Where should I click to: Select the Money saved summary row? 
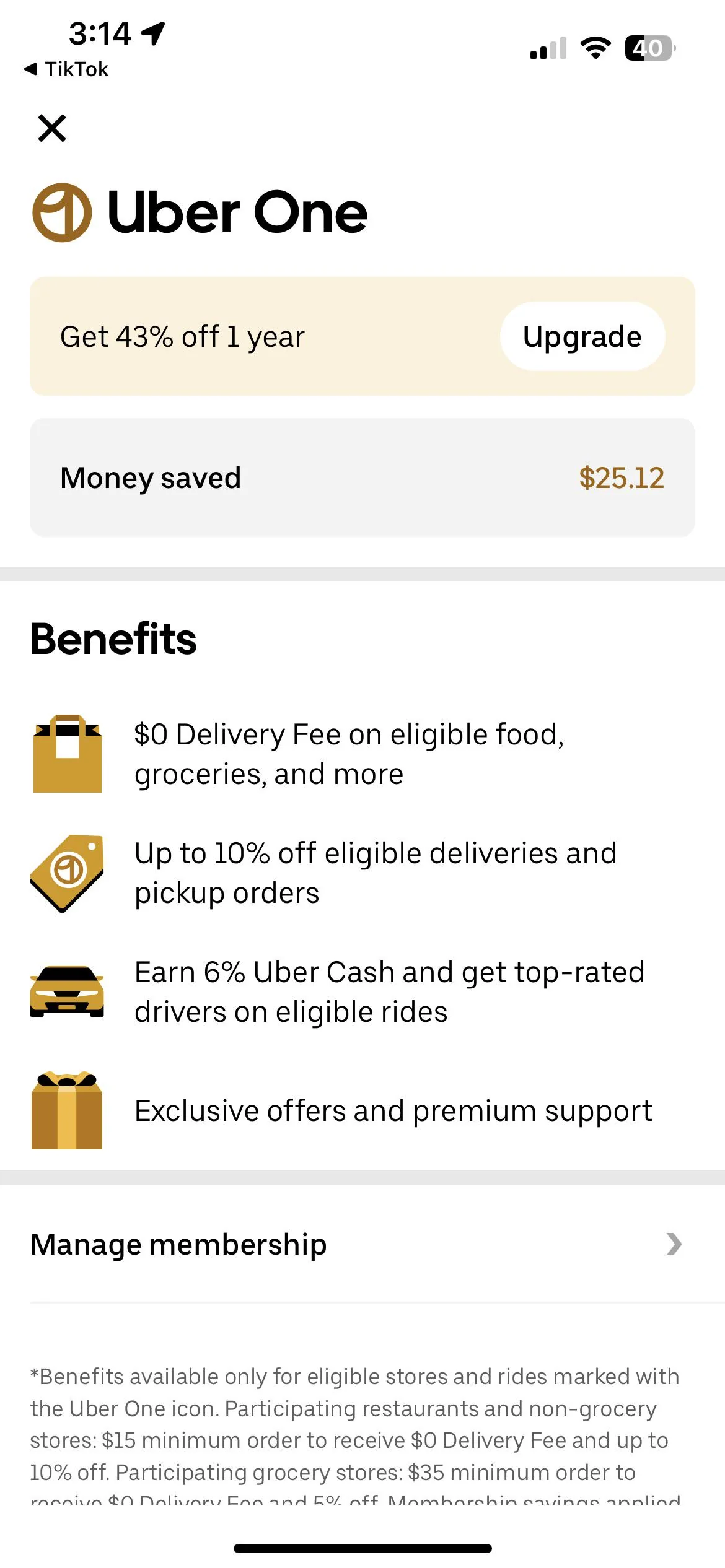(x=362, y=477)
